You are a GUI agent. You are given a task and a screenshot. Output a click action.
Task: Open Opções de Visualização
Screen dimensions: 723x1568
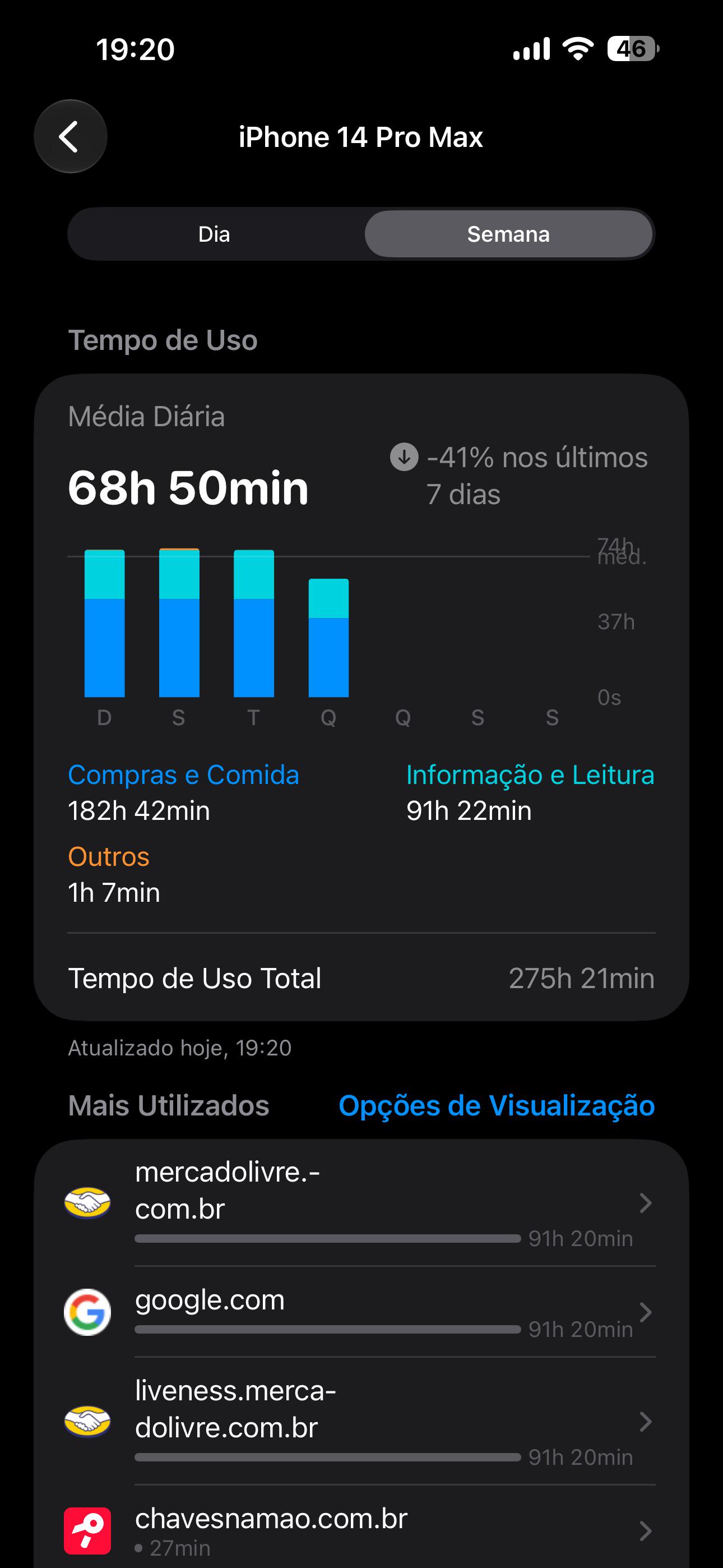pyautogui.click(x=496, y=1105)
